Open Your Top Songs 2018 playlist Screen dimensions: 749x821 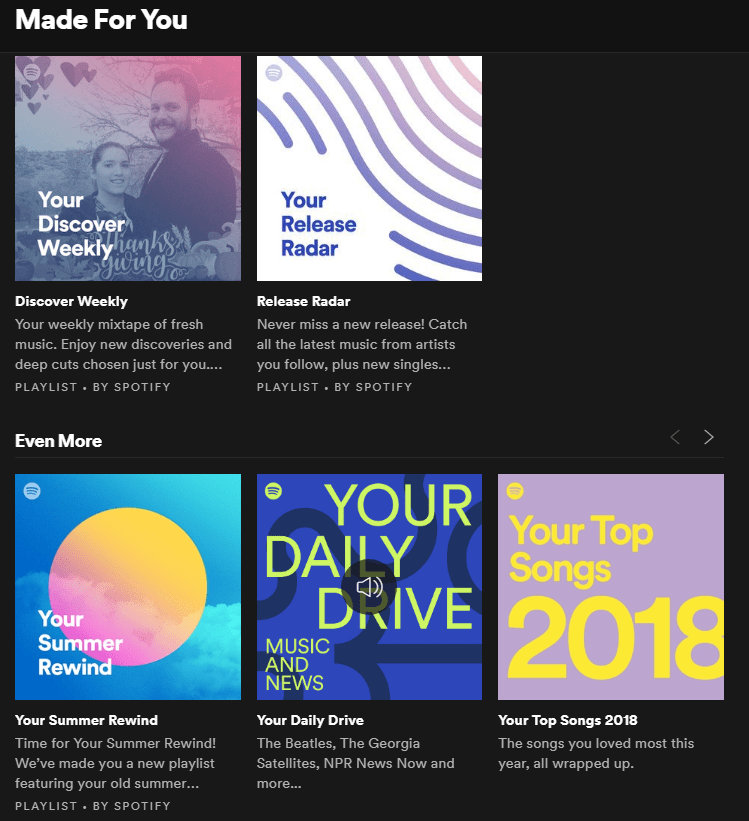(611, 587)
